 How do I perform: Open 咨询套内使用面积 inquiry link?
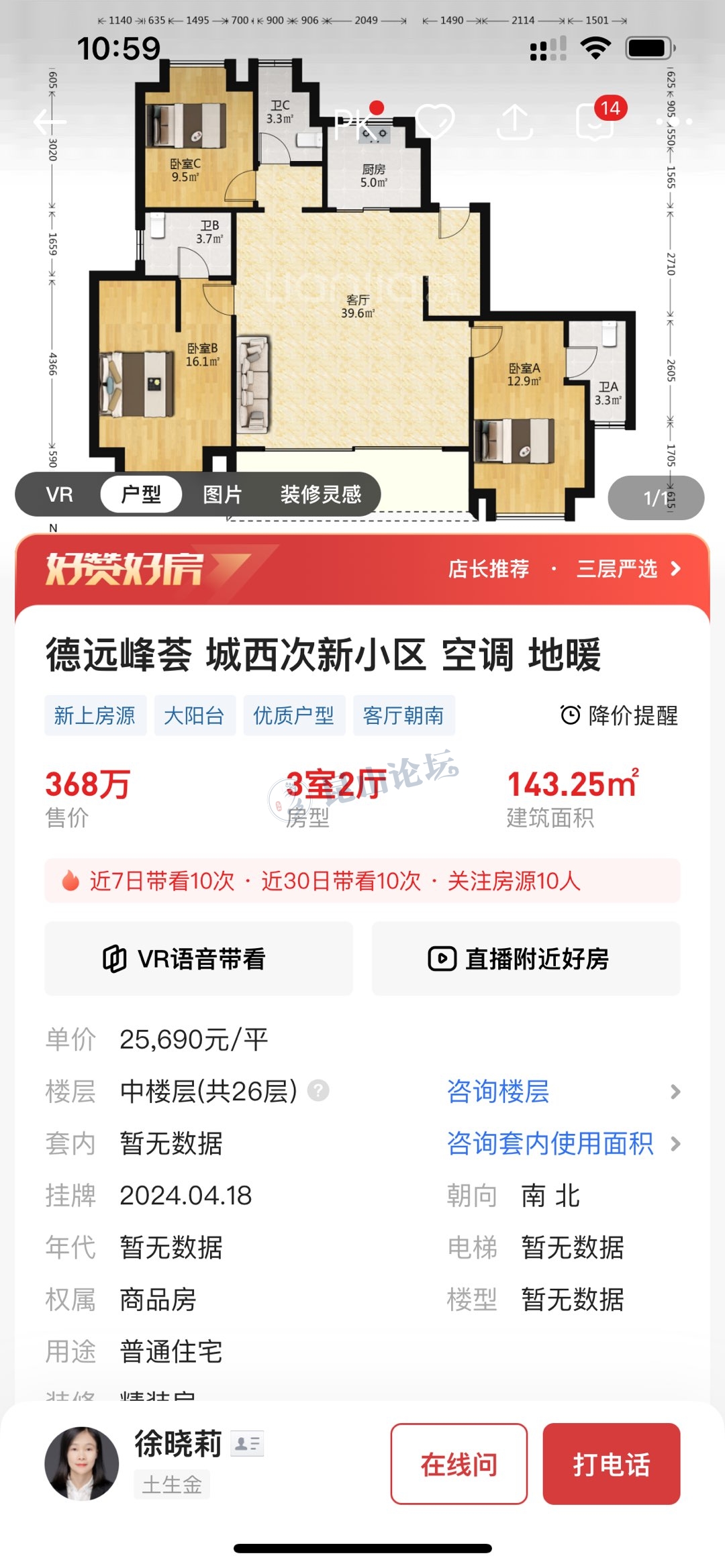[550, 1143]
